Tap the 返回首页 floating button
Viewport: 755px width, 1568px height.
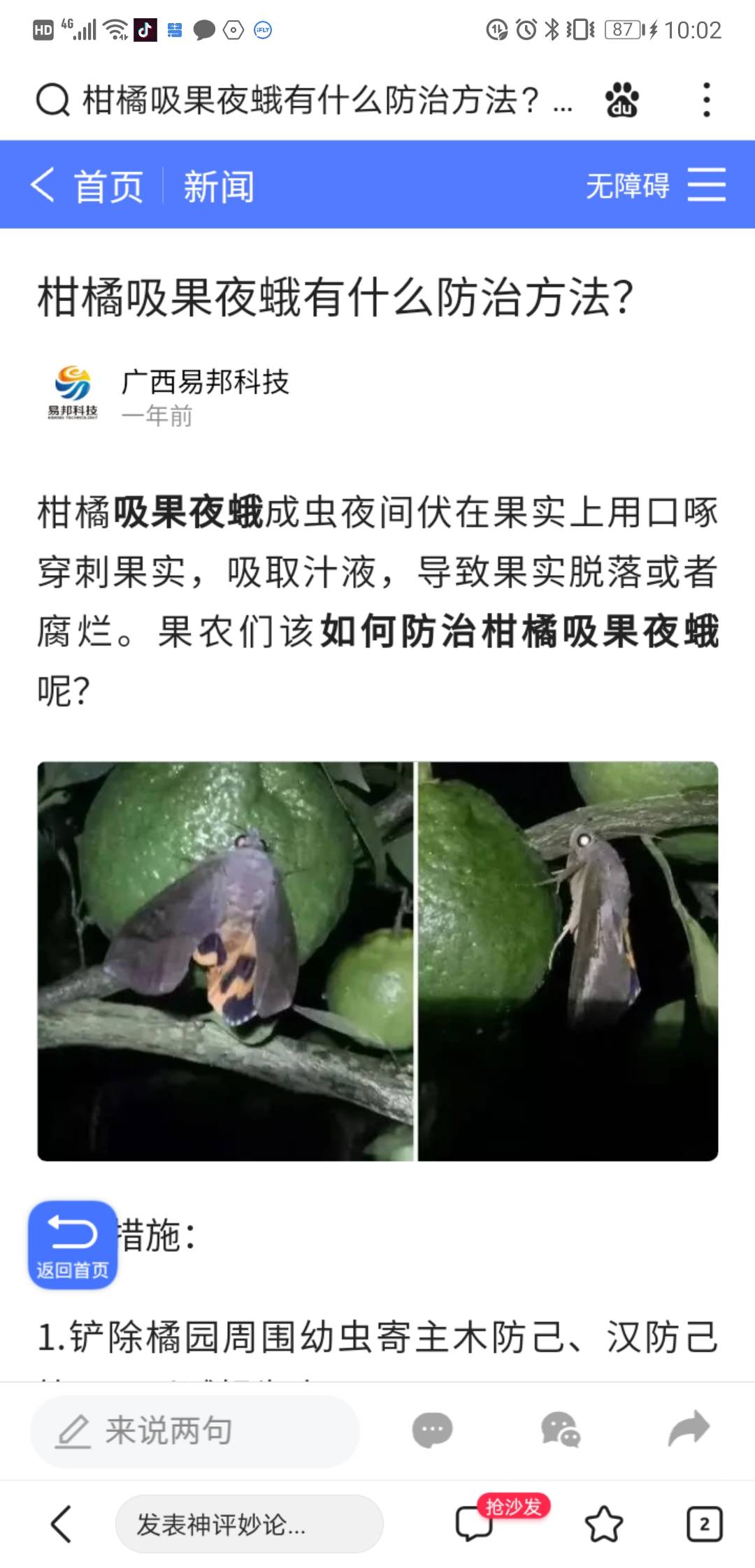click(73, 1244)
